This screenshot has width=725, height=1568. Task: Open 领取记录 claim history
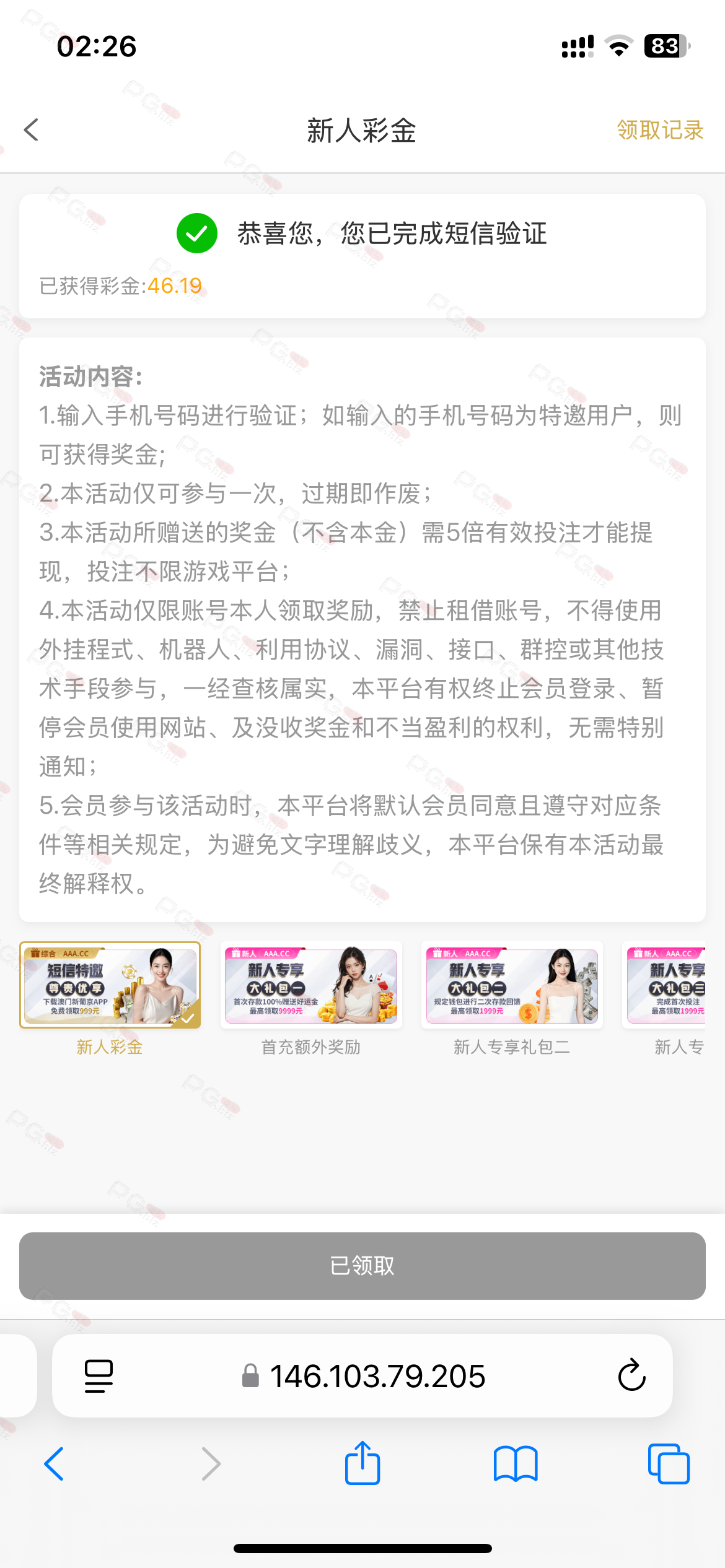tap(660, 130)
